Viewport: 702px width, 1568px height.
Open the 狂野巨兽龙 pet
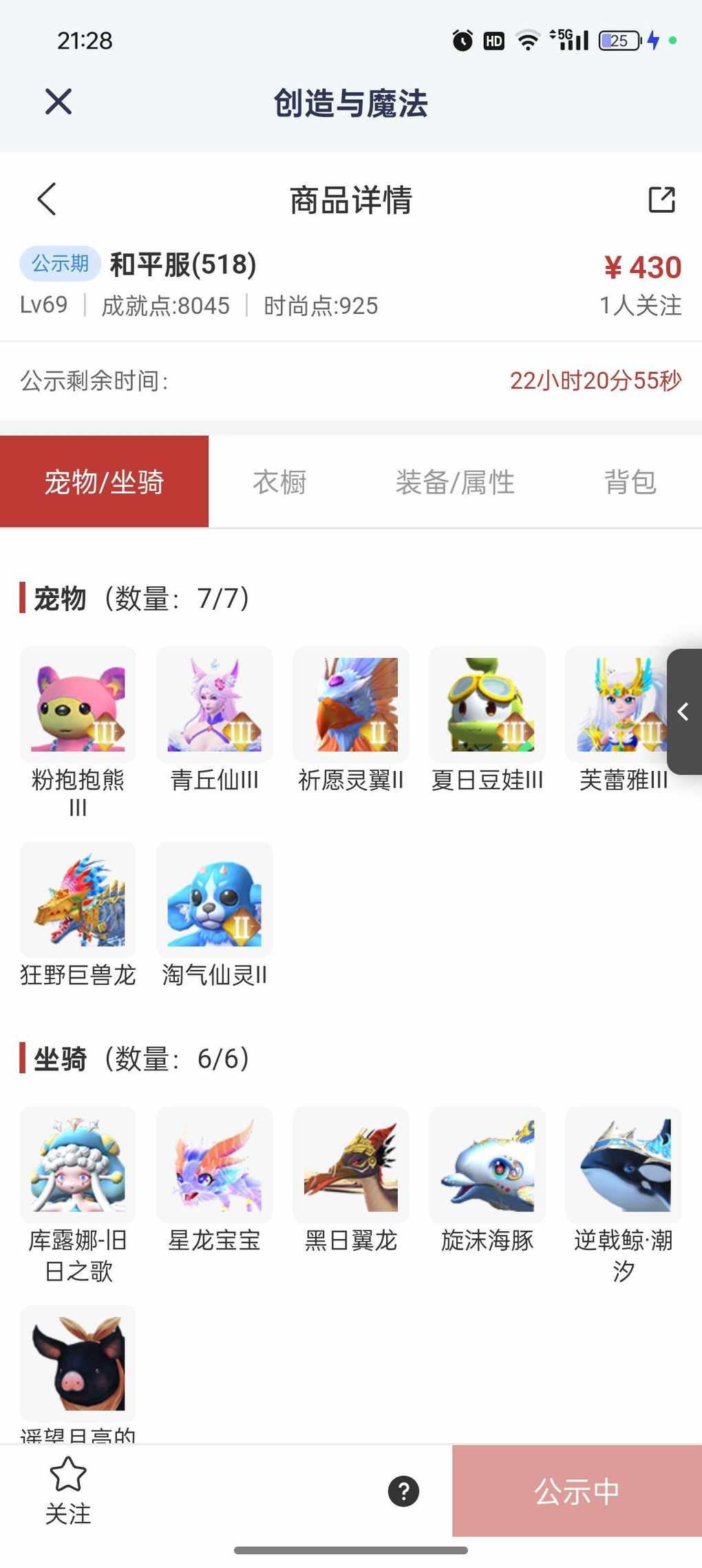pyautogui.click(x=78, y=900)
